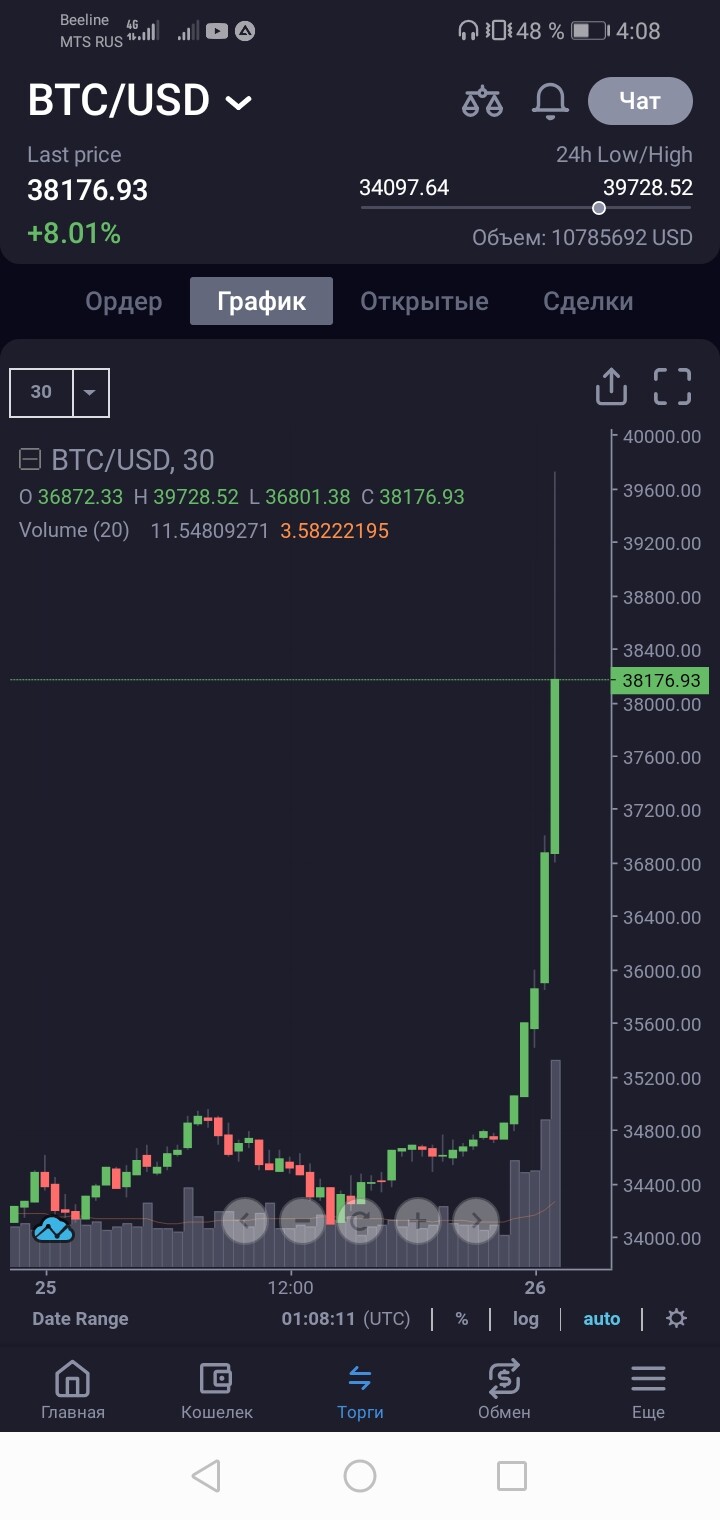Toggle log scale
The height and width of the screenshot is (1520, 720).
coord(526,1318)
